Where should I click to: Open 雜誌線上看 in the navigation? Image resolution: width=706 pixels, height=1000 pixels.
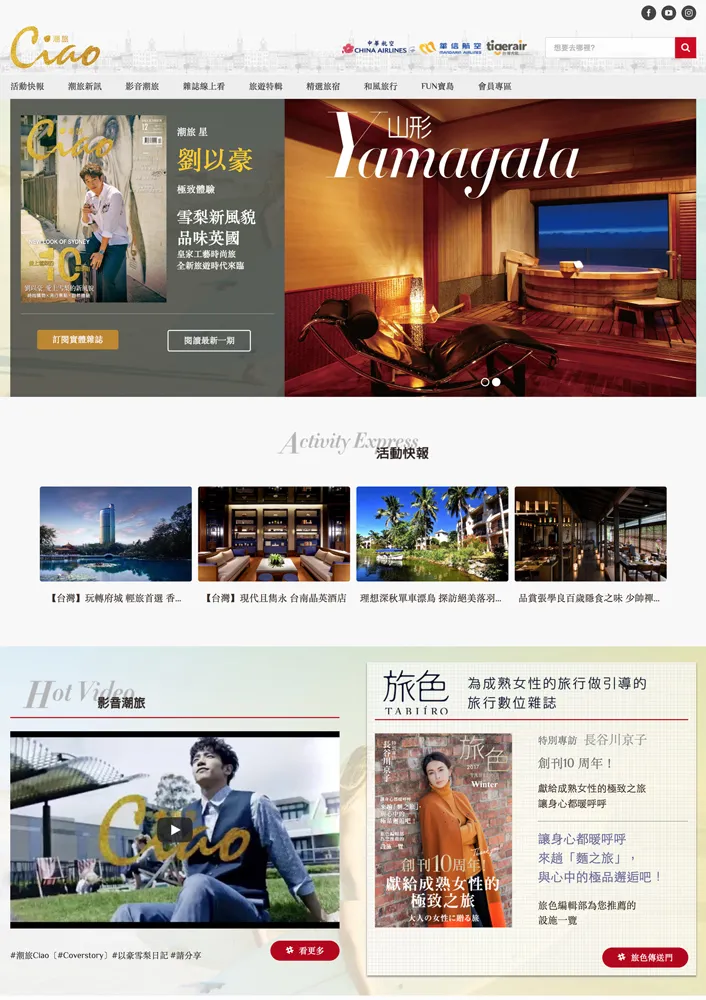tap(204, 87)
